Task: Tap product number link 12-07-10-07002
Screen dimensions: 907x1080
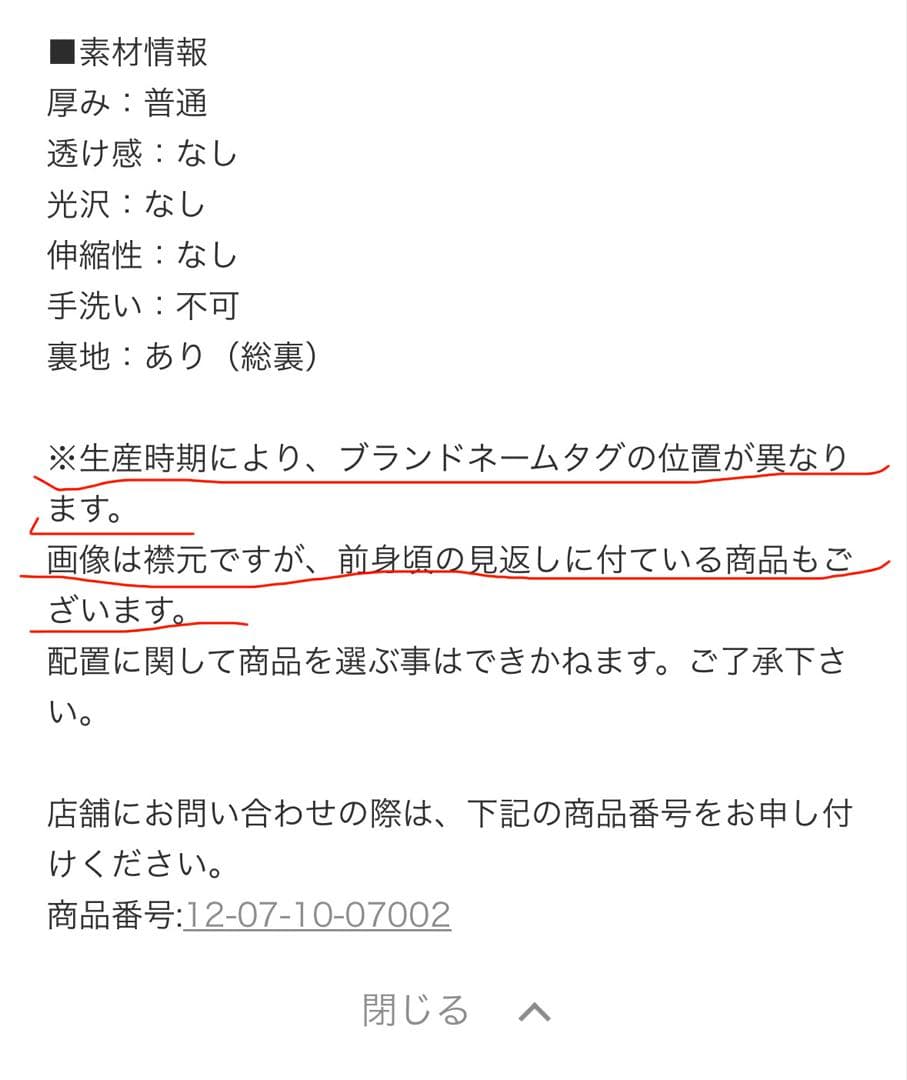Action: point(317,914)
